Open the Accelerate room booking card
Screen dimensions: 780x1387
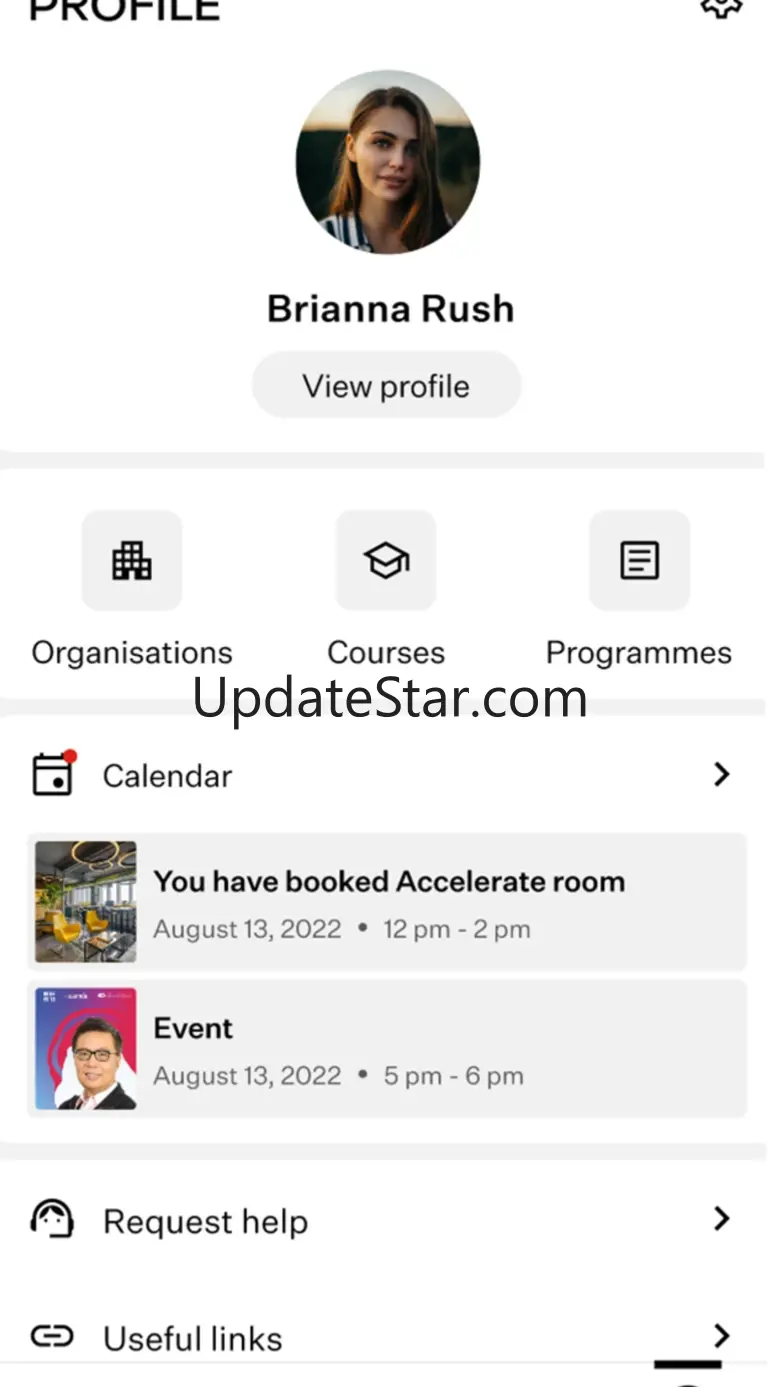tap(386, 902)
